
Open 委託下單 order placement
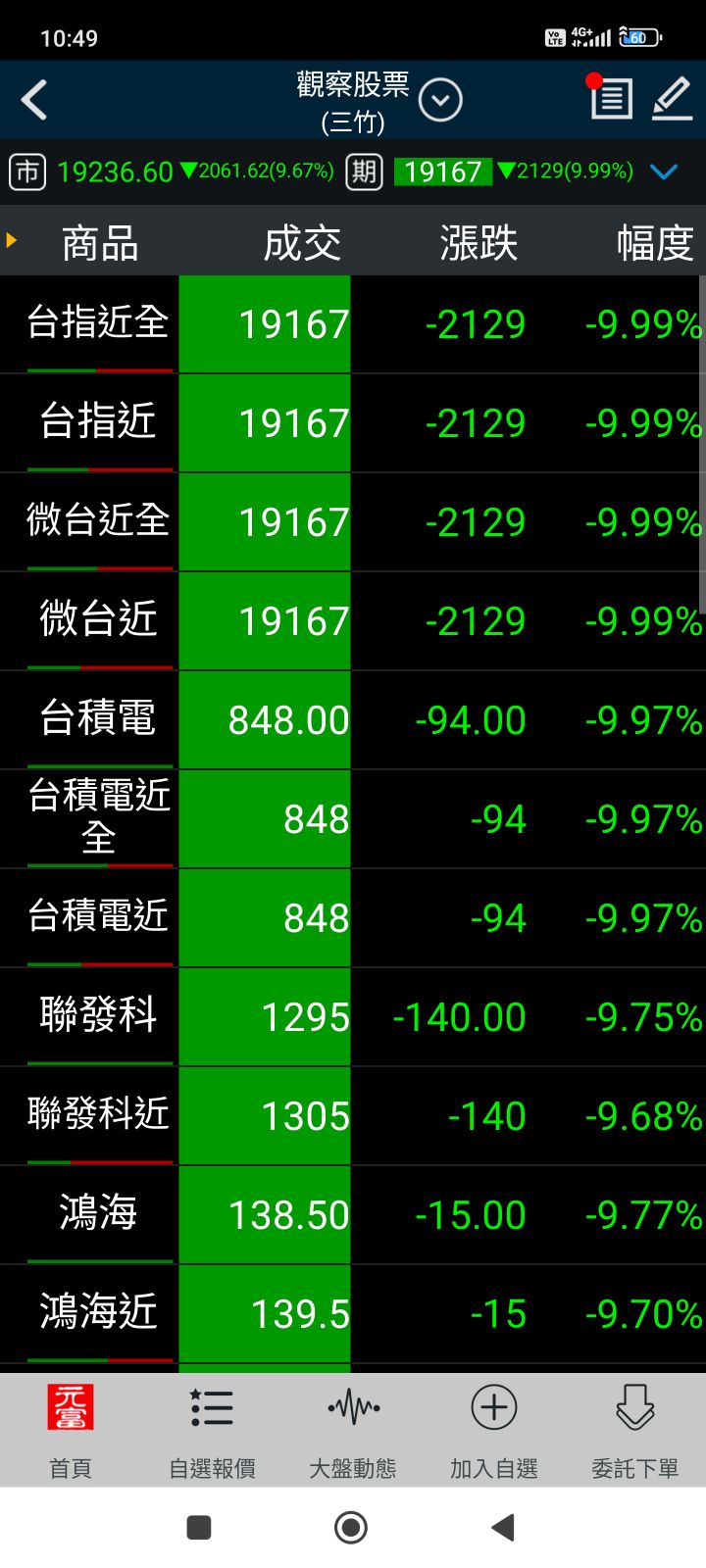(x=635, y=1431)
